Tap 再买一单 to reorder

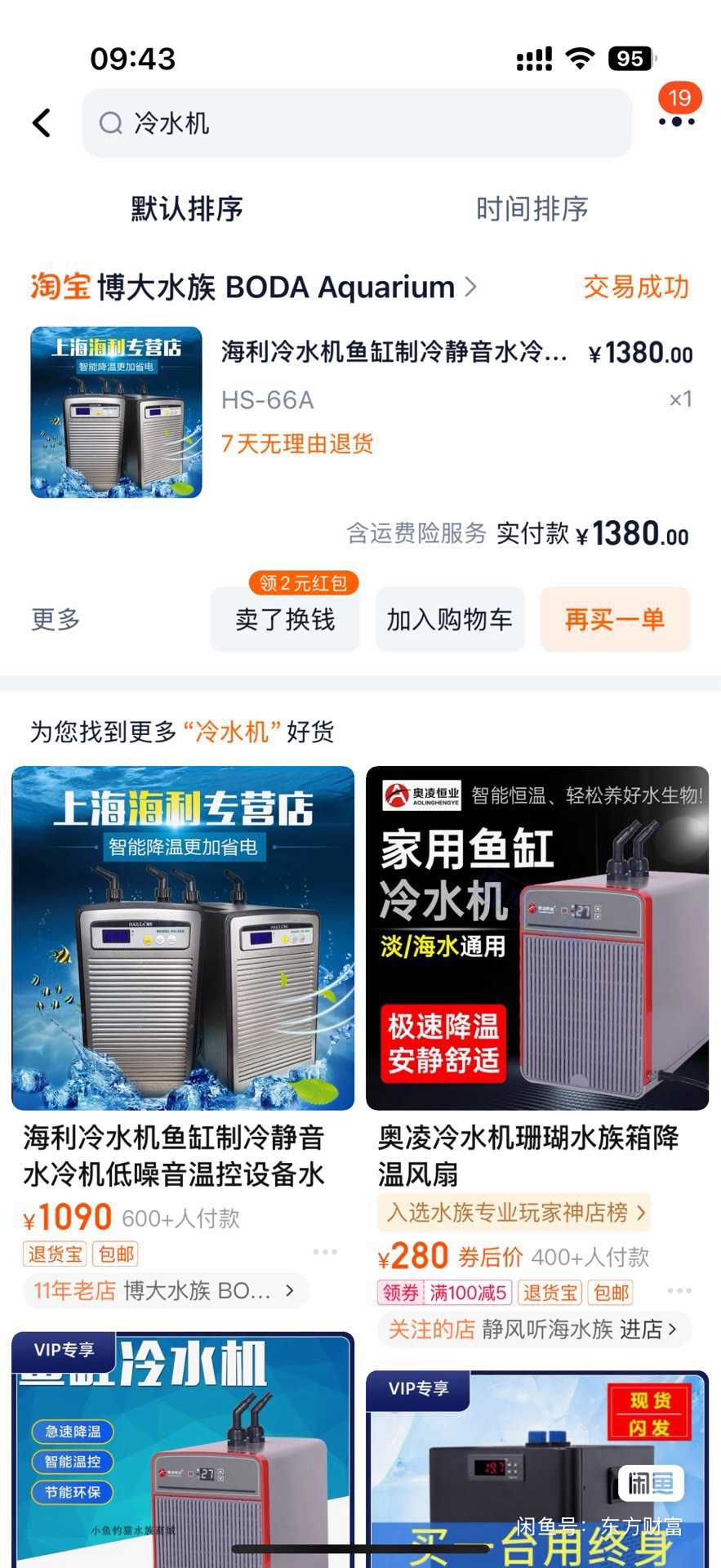coord(615,619)
